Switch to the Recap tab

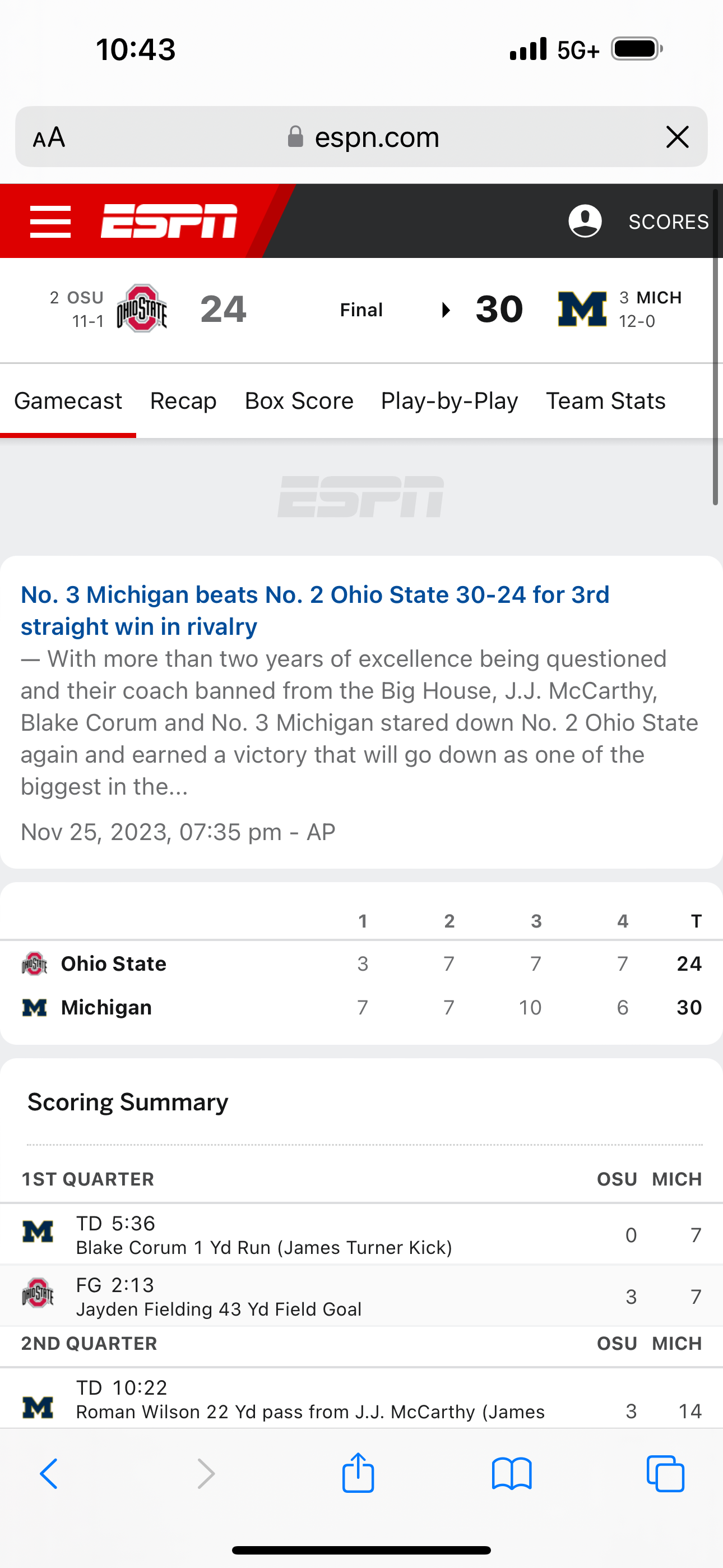click(x=183, y=401)
